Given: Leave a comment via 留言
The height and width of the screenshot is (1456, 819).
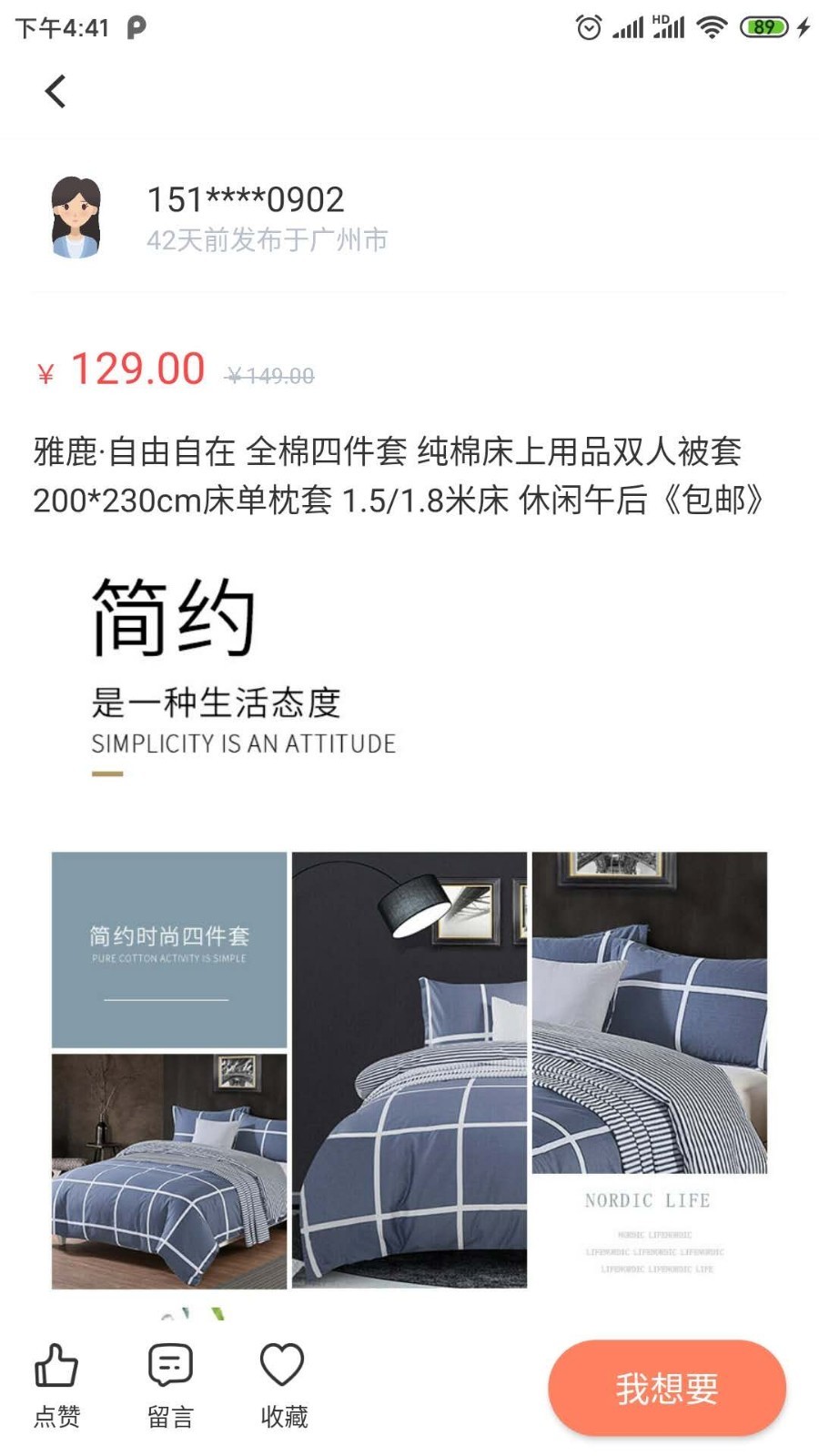Looking at the screenshot, I should (170, 1385).
